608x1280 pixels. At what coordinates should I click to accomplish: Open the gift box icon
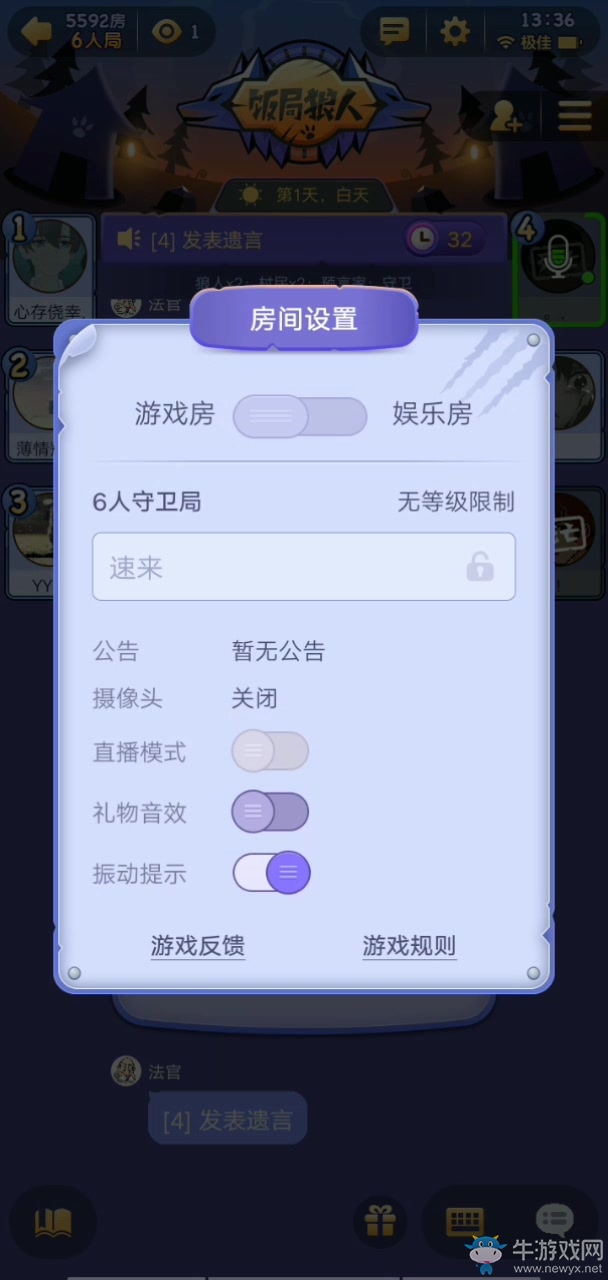click(380, 1222)
